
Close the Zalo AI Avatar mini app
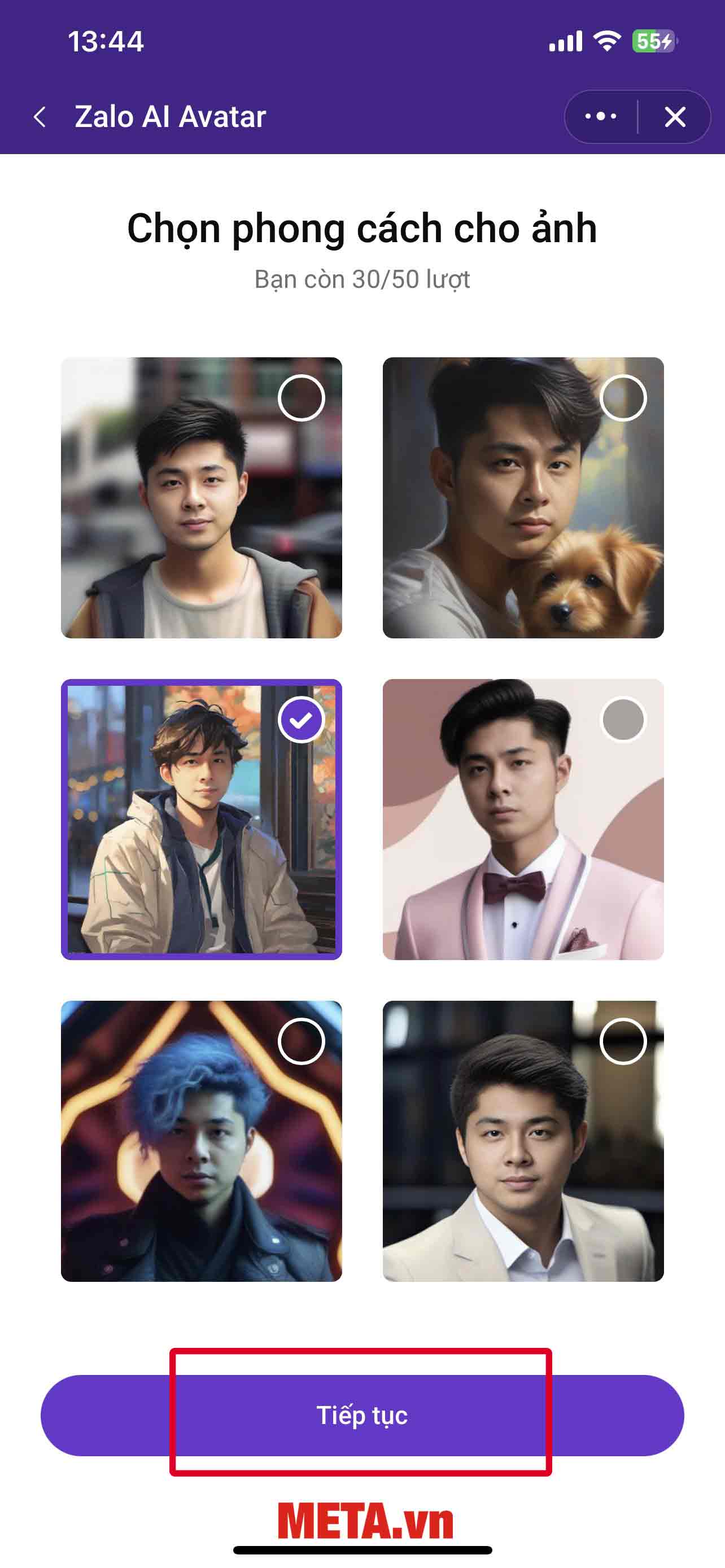pos(675,116)
